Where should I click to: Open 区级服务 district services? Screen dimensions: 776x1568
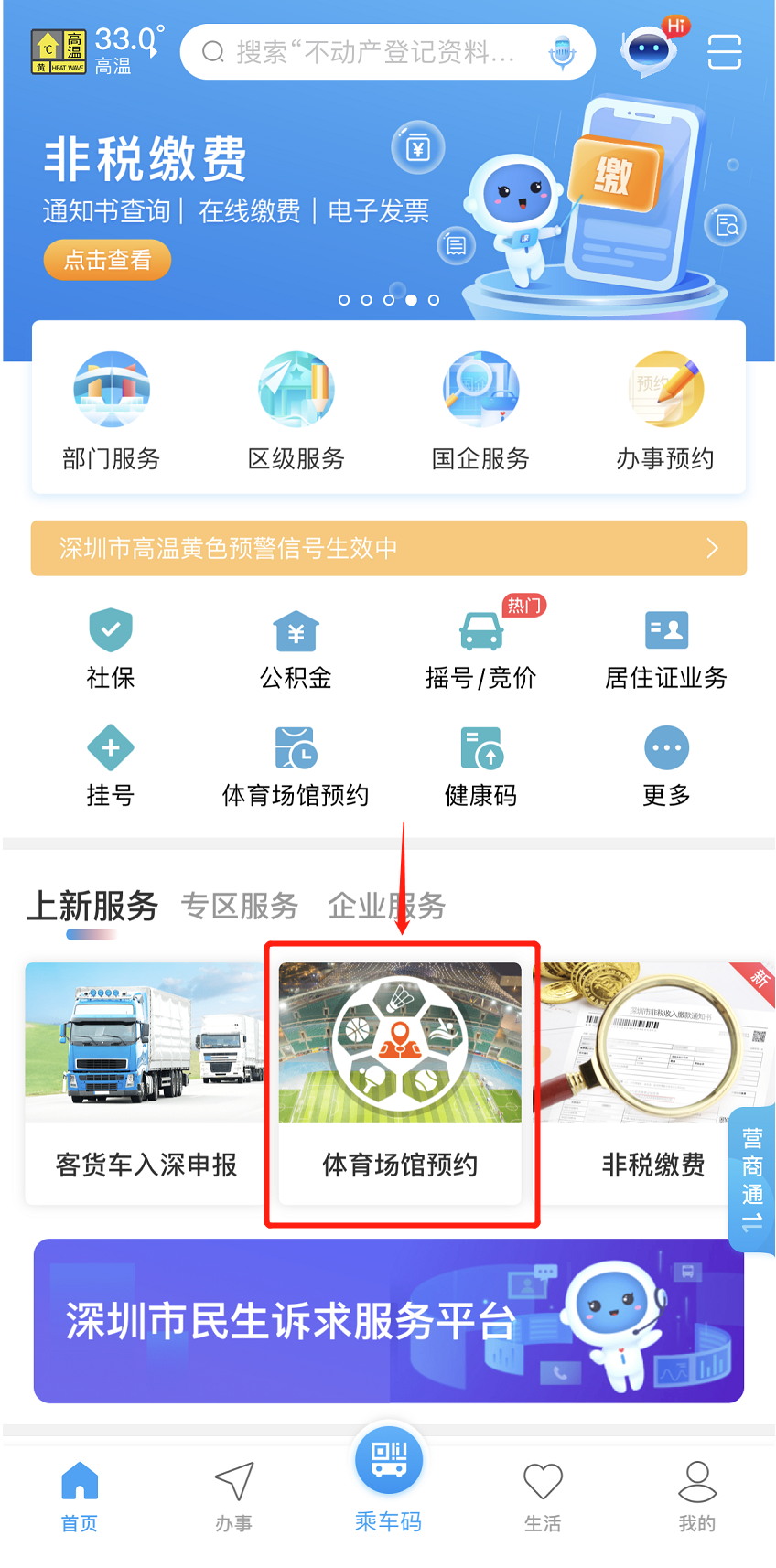(296, 410)
